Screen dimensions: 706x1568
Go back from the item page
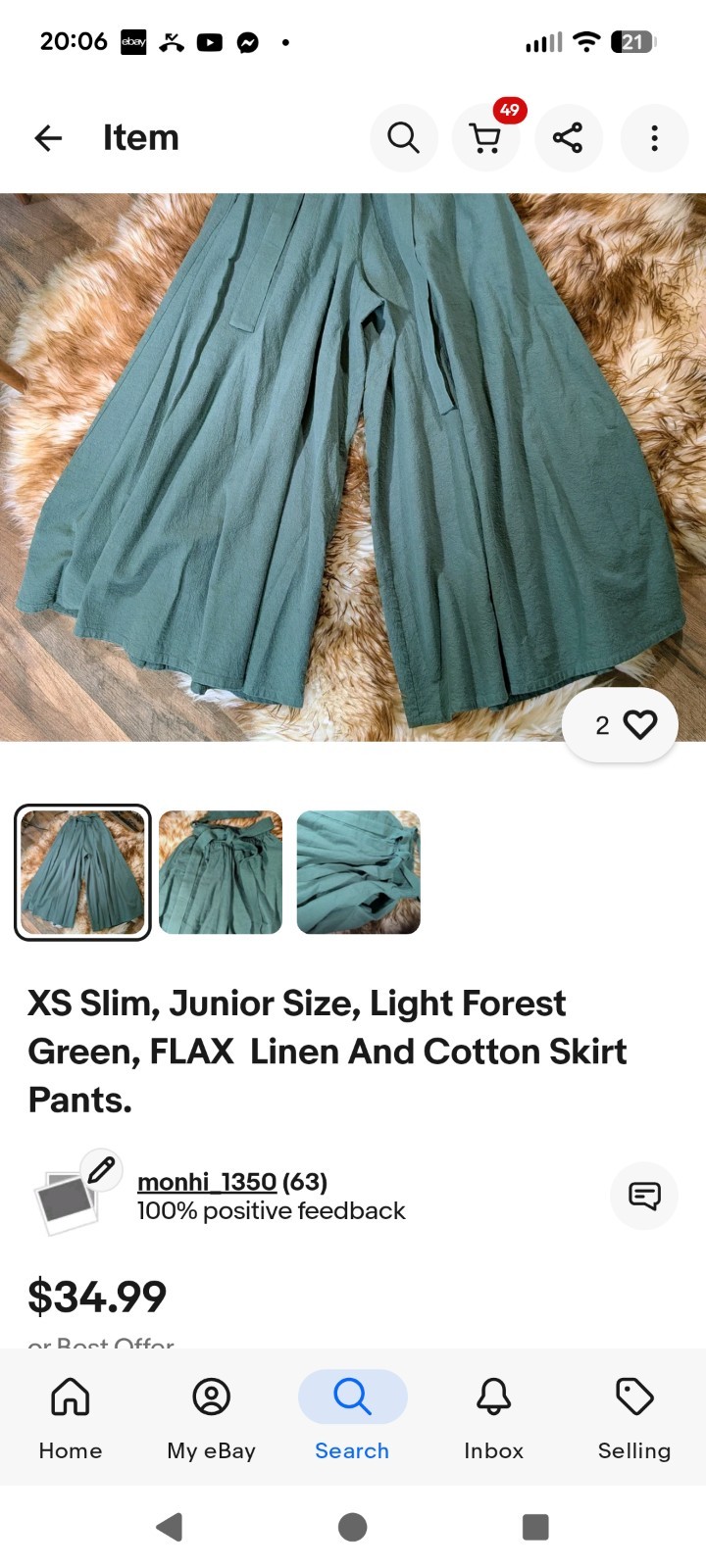pyautogui.click(x=48, y=138)
